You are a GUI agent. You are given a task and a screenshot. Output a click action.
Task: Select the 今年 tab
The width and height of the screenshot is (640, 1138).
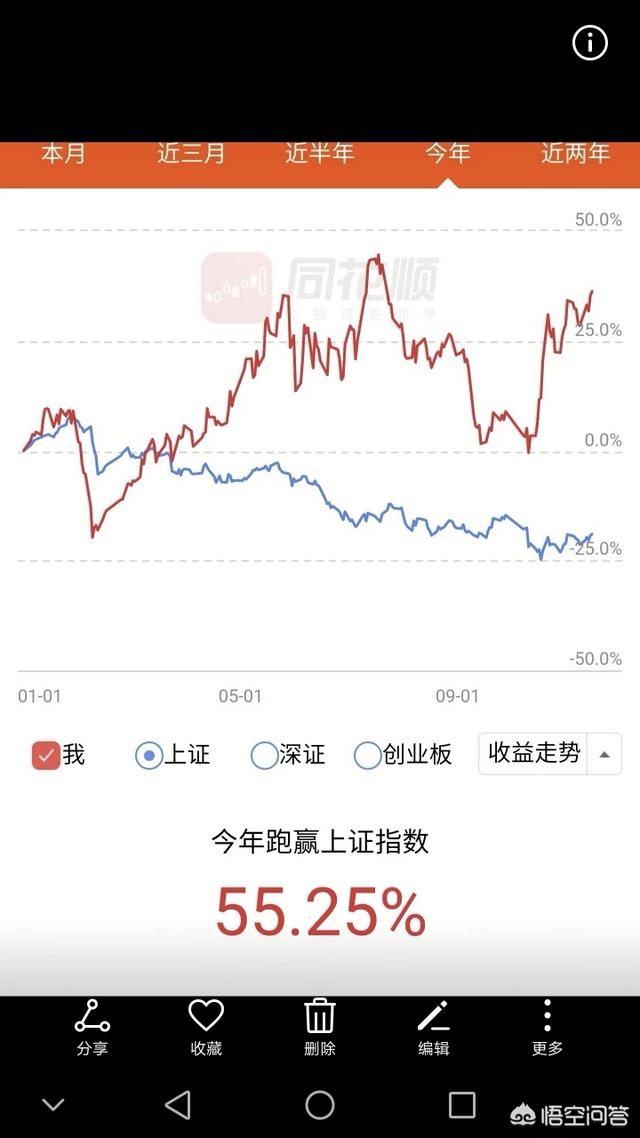pyautogui.click(x=447, y=154)
